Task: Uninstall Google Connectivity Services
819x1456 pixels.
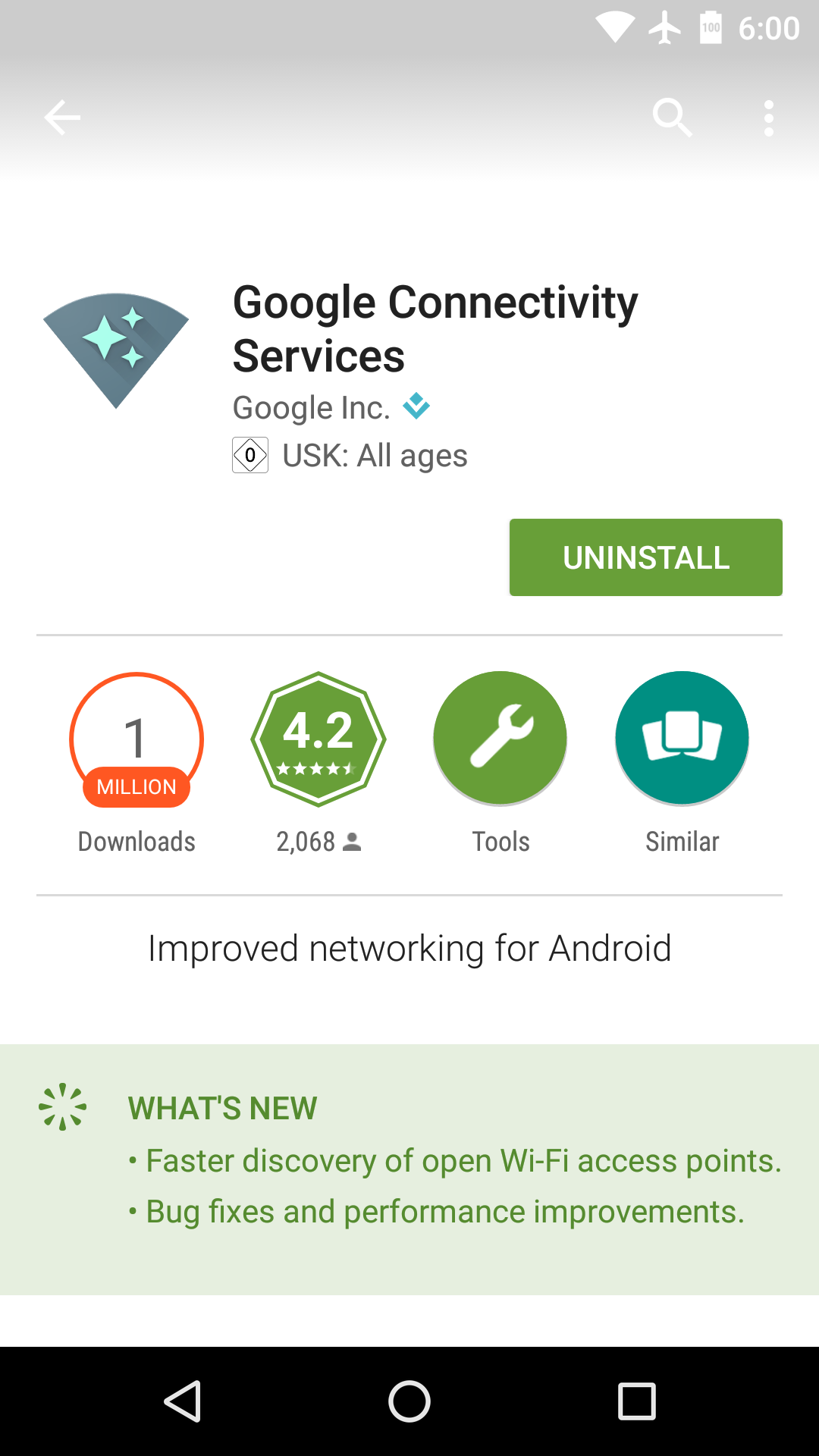Action: tap(645, 557)
